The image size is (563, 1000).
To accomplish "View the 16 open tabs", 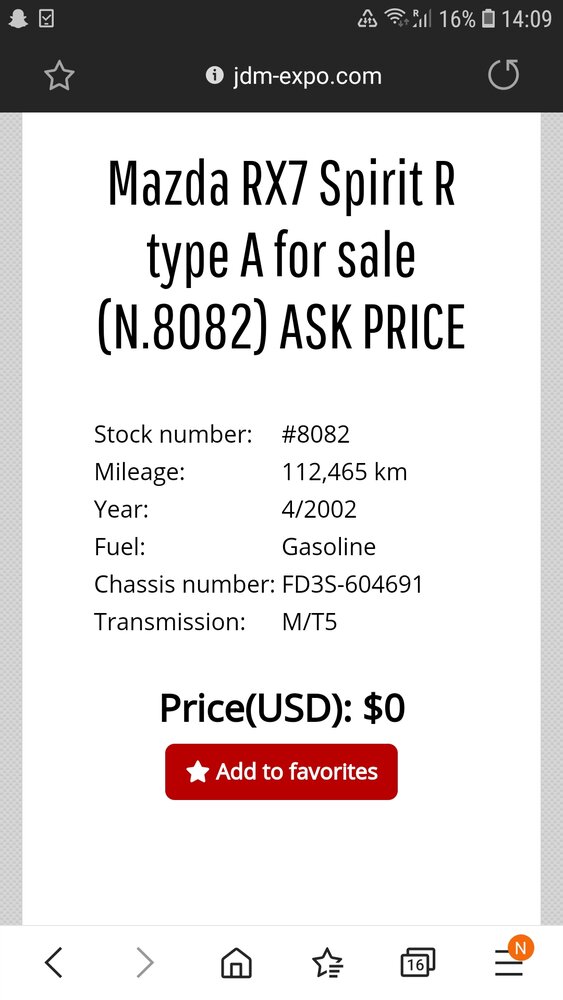I will [x=418, y=962].
